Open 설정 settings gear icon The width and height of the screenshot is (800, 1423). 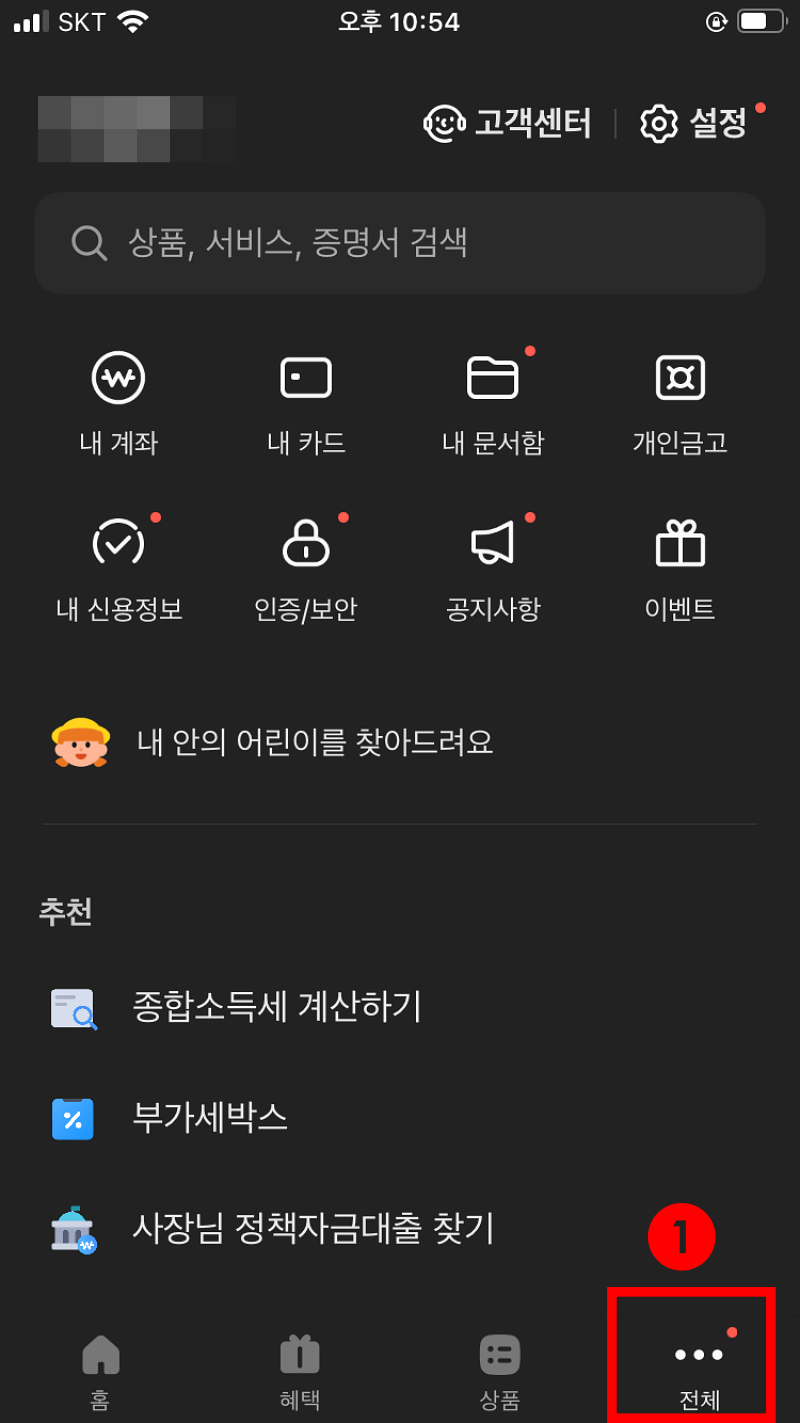click(659, 124)
